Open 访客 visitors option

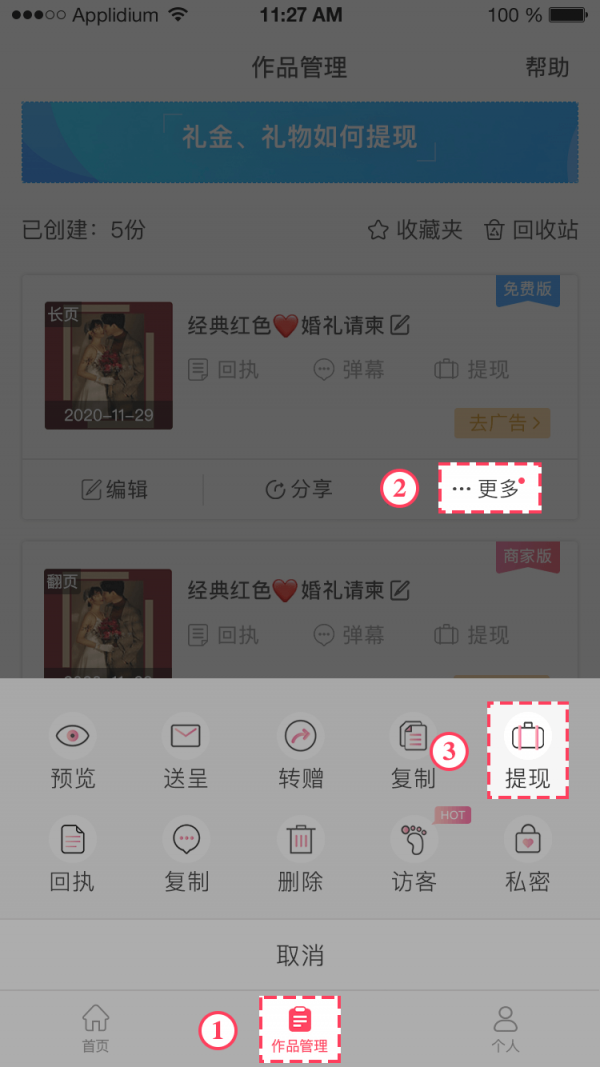tap(414, 856)
